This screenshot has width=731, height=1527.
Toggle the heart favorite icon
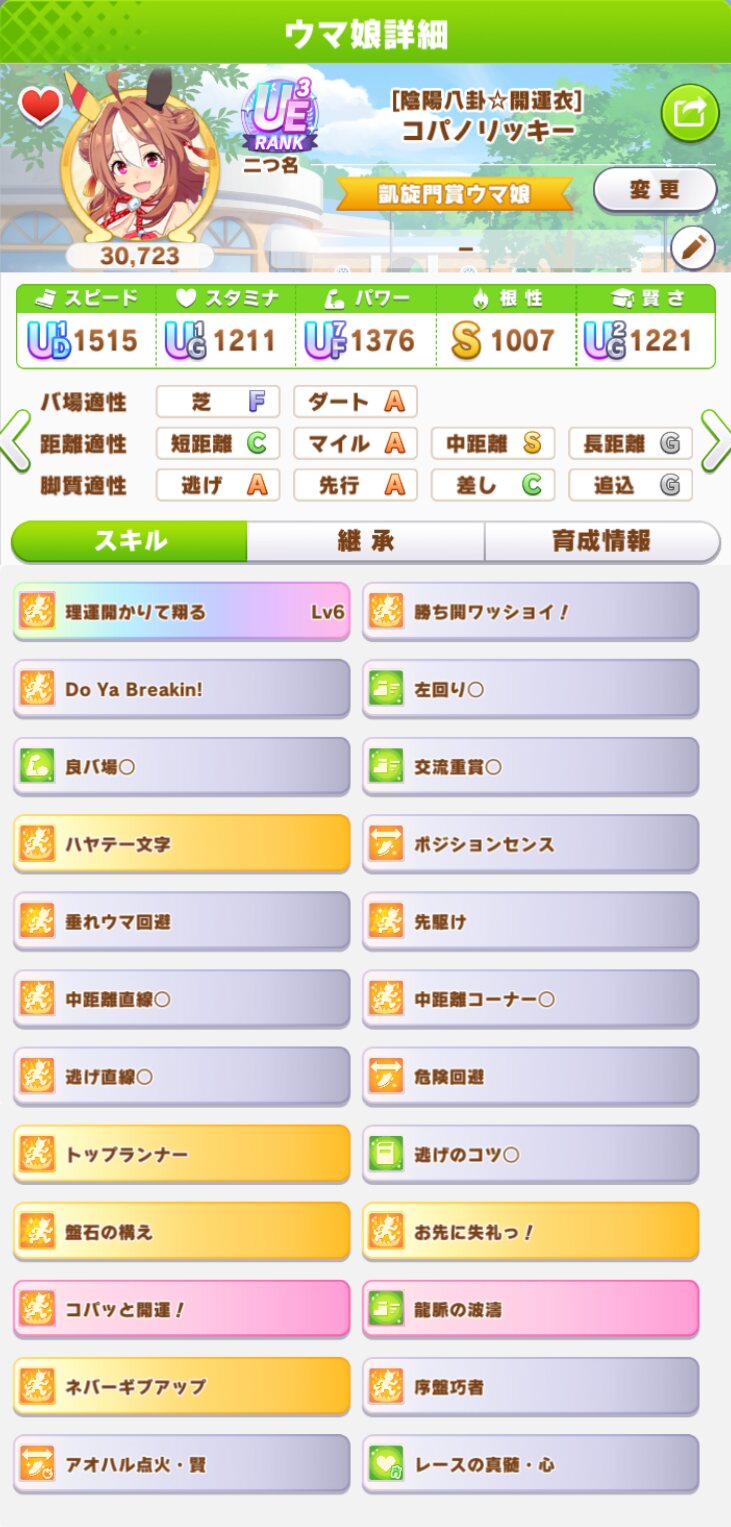pos(40,106)
